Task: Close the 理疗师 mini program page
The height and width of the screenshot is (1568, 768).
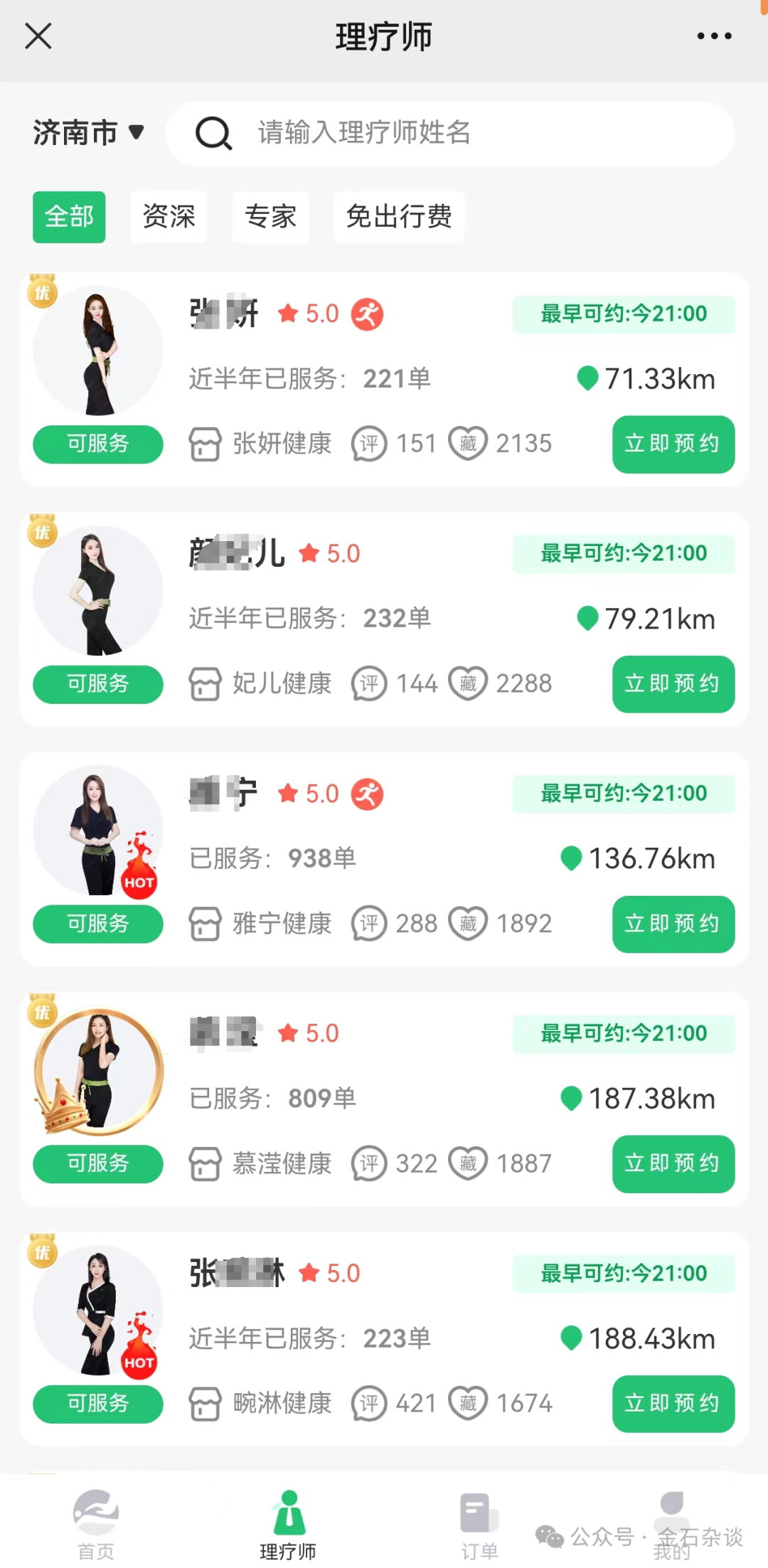Action: (38, 36)
